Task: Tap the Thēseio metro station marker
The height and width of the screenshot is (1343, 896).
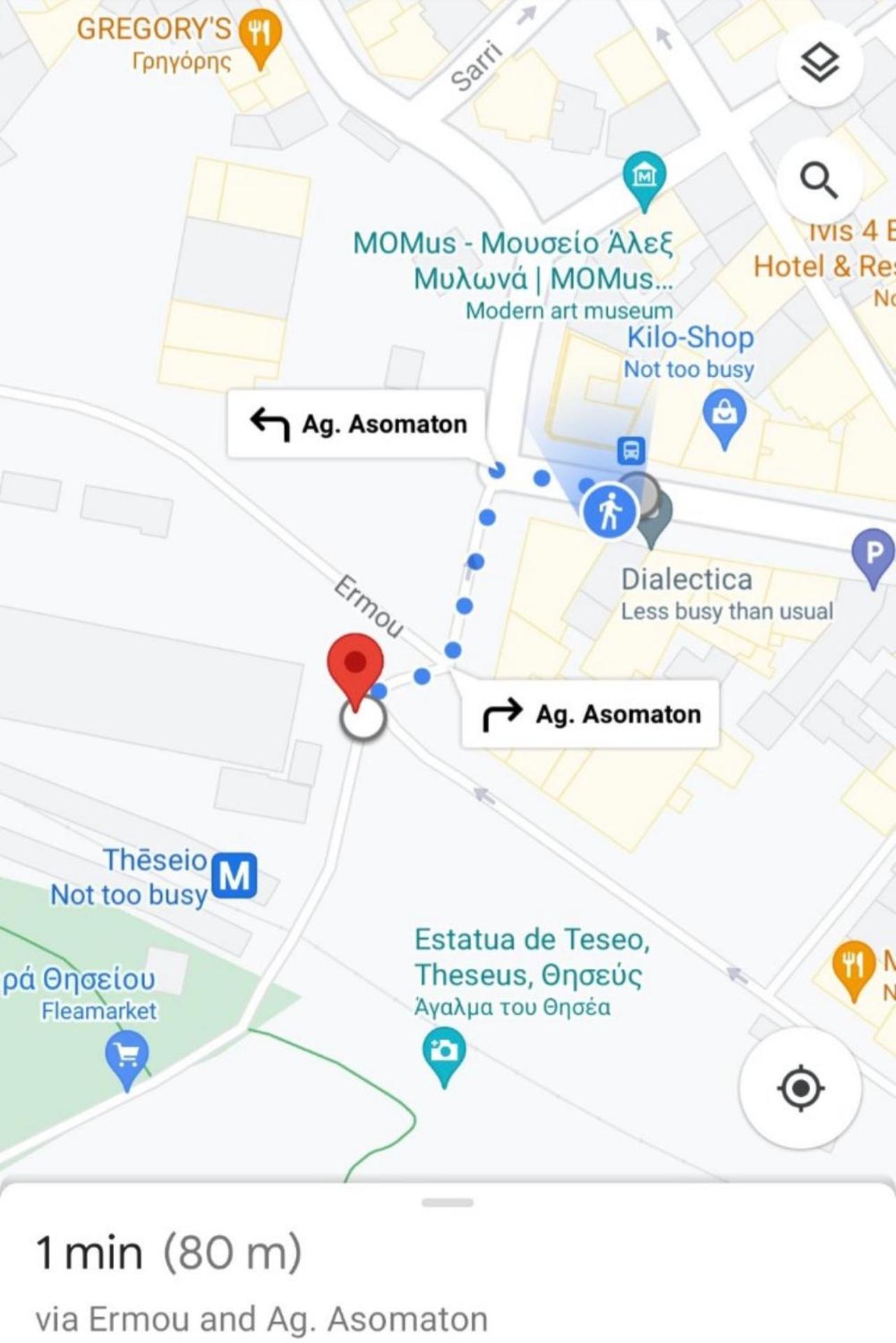Action: click(234, 875)
